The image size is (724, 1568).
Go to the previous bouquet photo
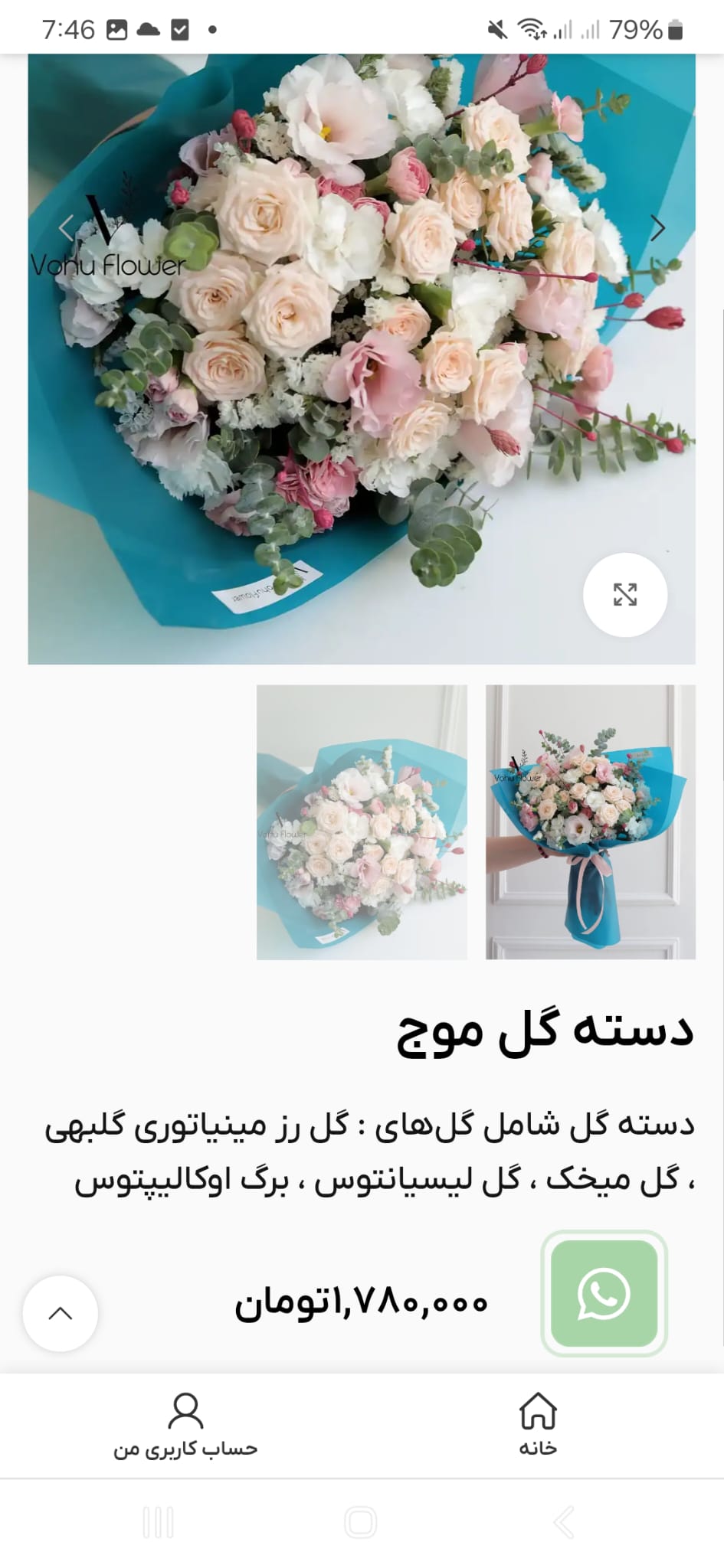67,228
